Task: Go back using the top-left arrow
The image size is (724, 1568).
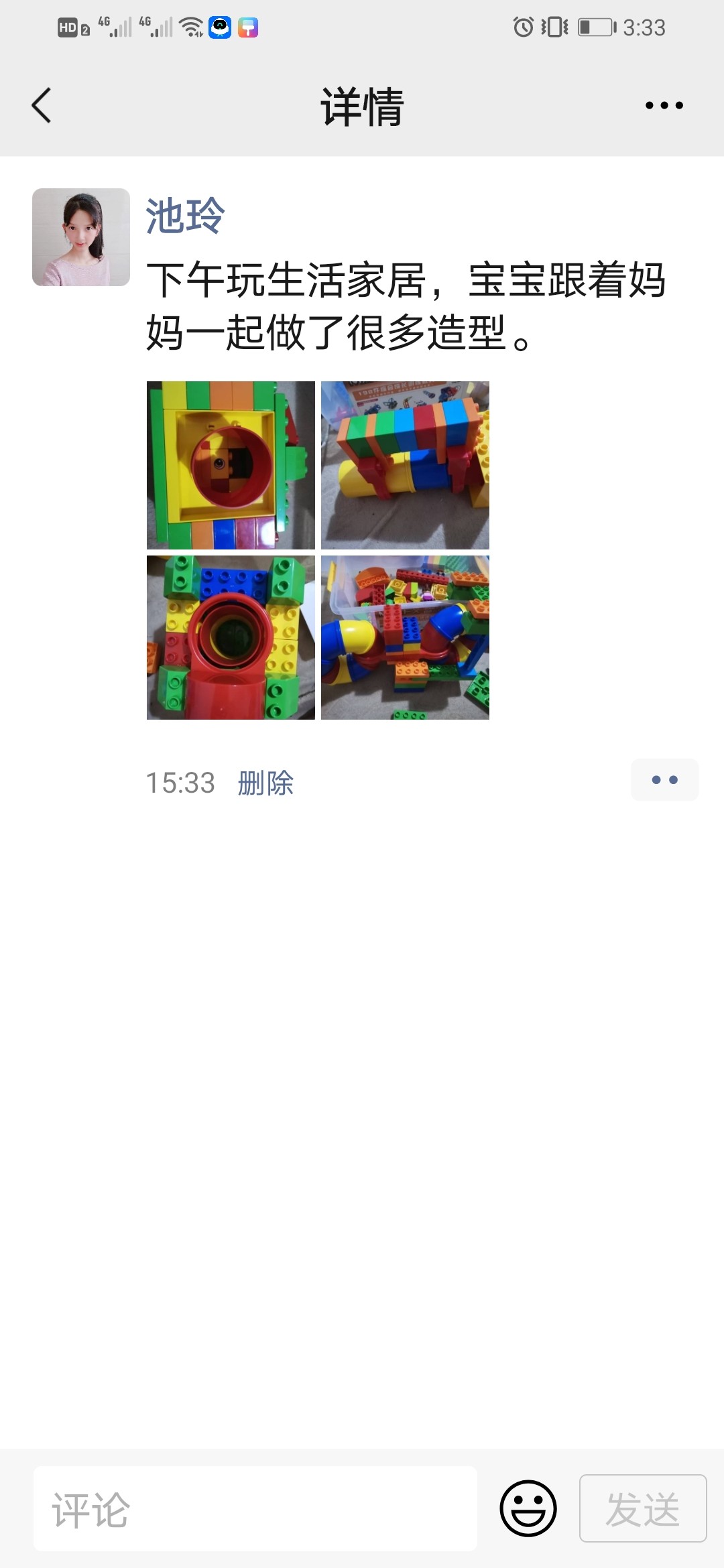Action: coord(42,105)
